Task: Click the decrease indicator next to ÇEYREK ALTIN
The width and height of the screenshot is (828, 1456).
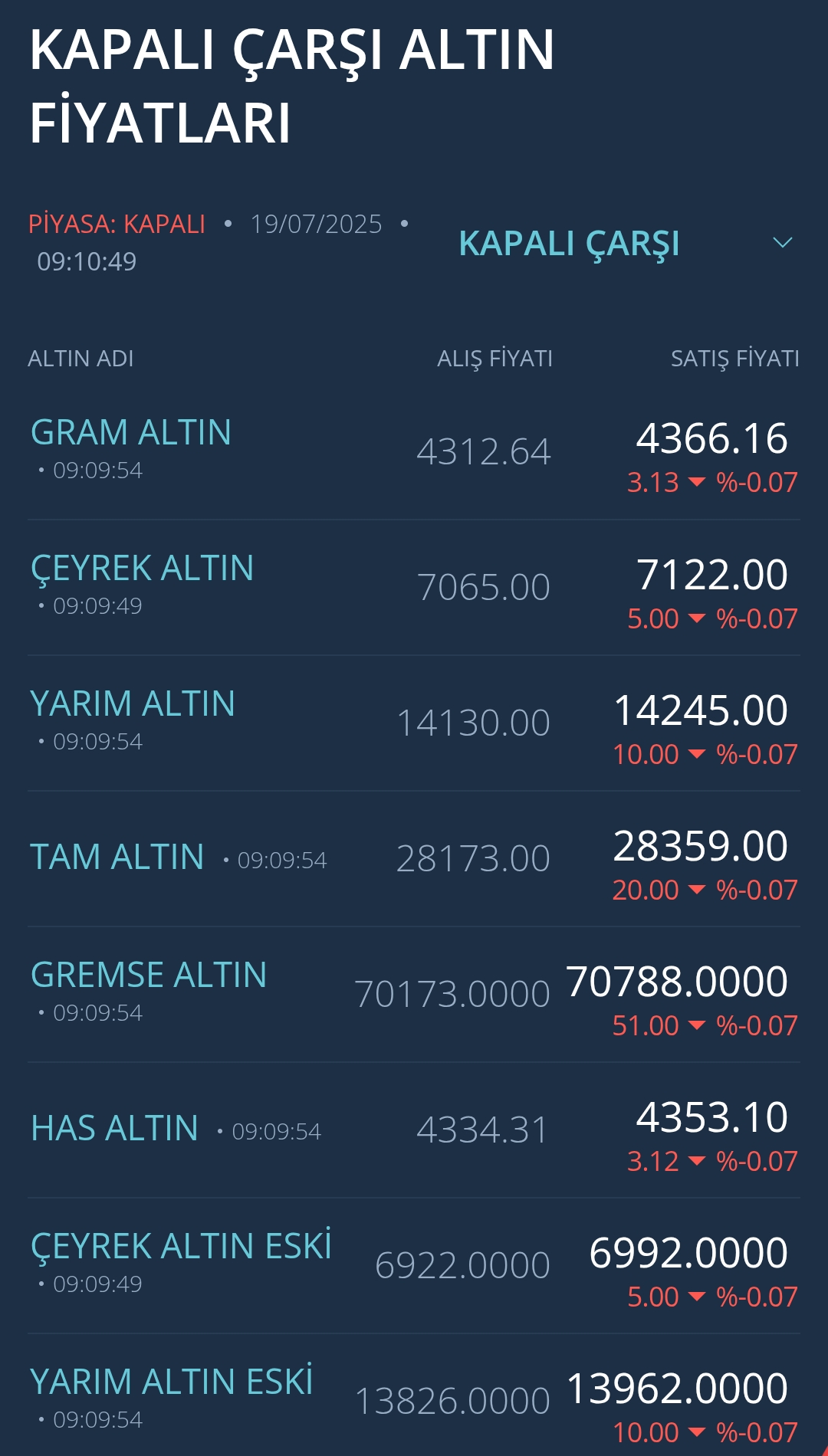Action: pyautogui.click(x=698, y=618)
